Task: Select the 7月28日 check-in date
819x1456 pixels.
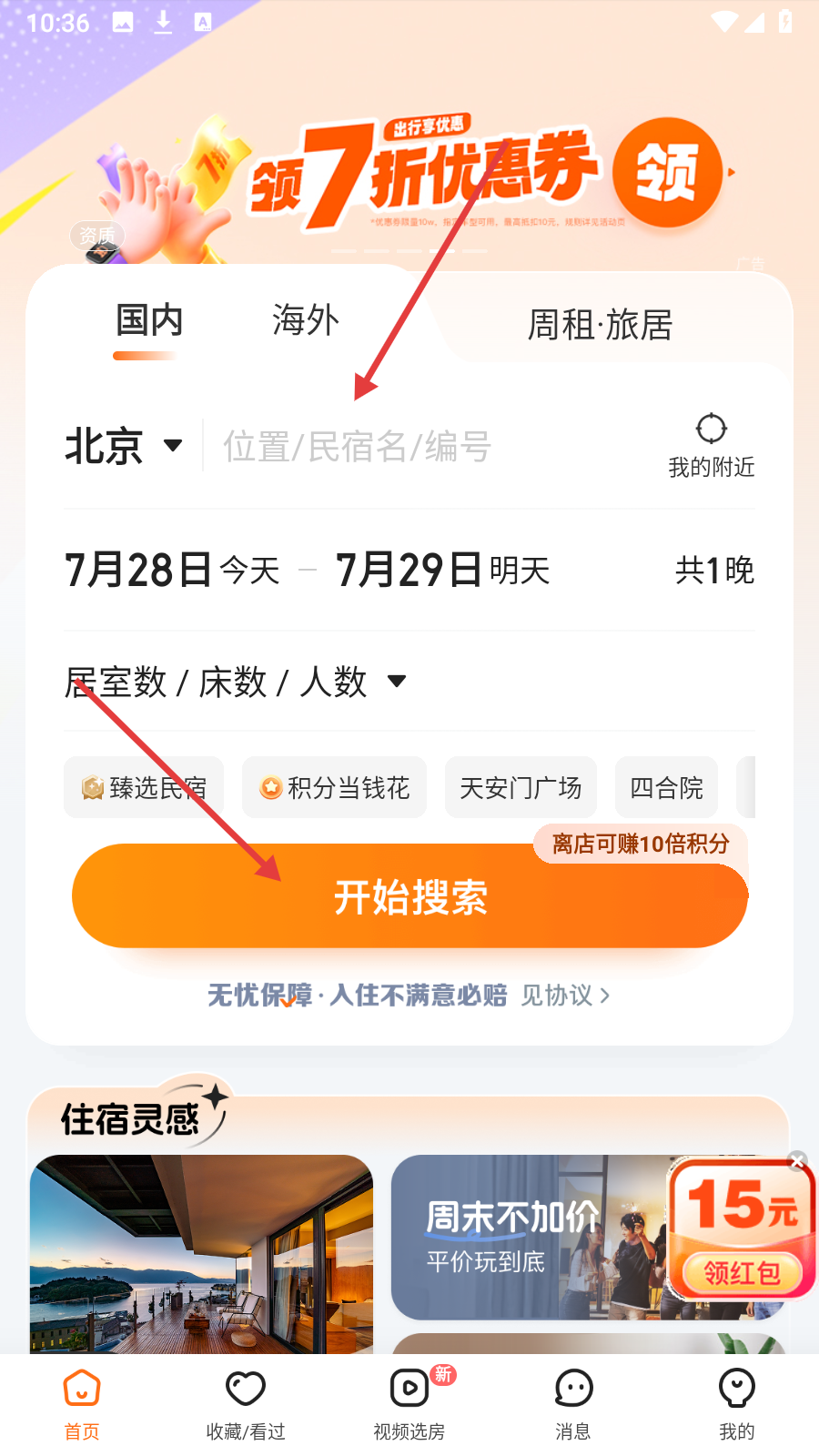Action: [172, 571]
